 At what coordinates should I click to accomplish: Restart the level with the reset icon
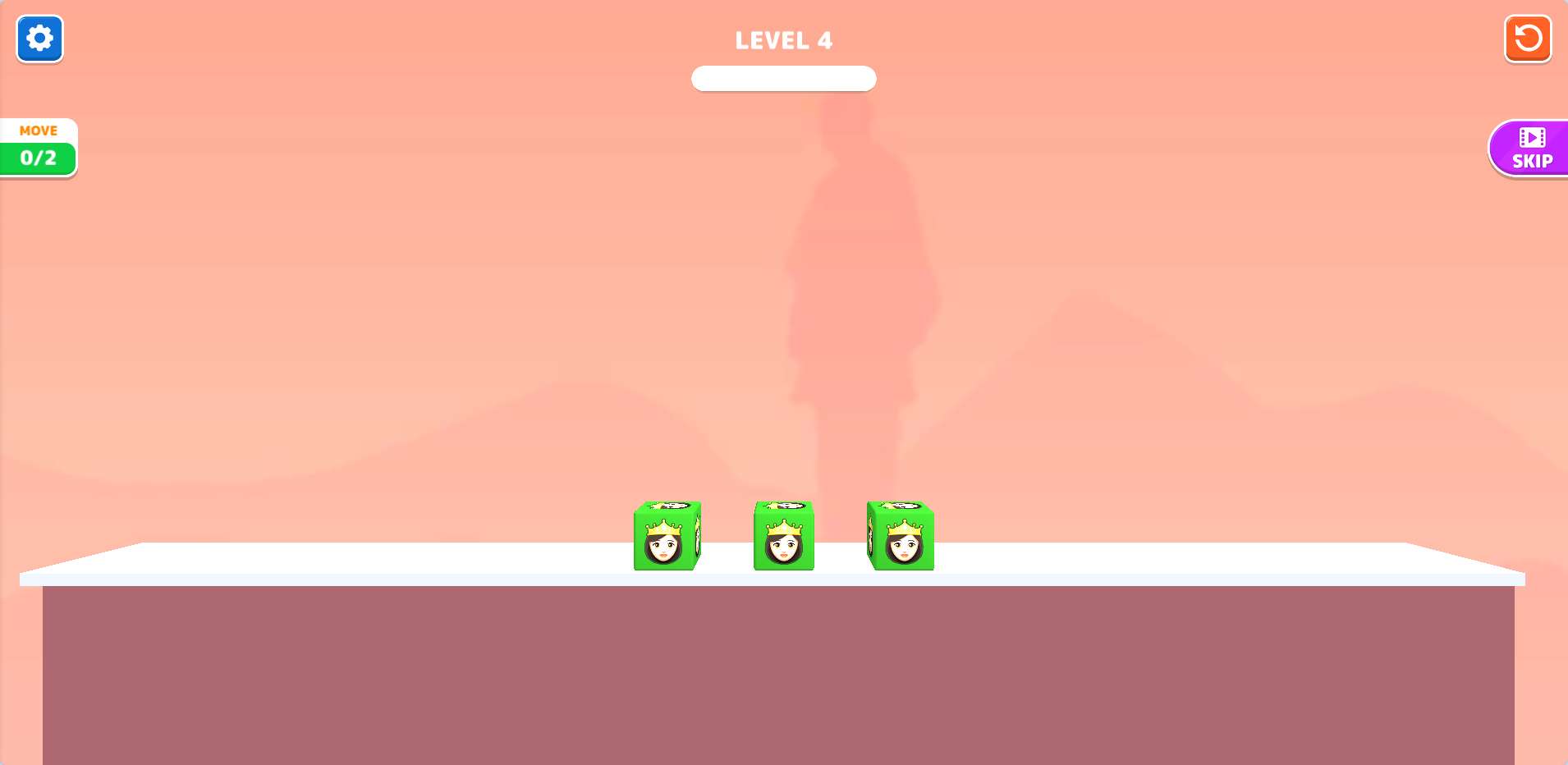[x=1527, y=39]
